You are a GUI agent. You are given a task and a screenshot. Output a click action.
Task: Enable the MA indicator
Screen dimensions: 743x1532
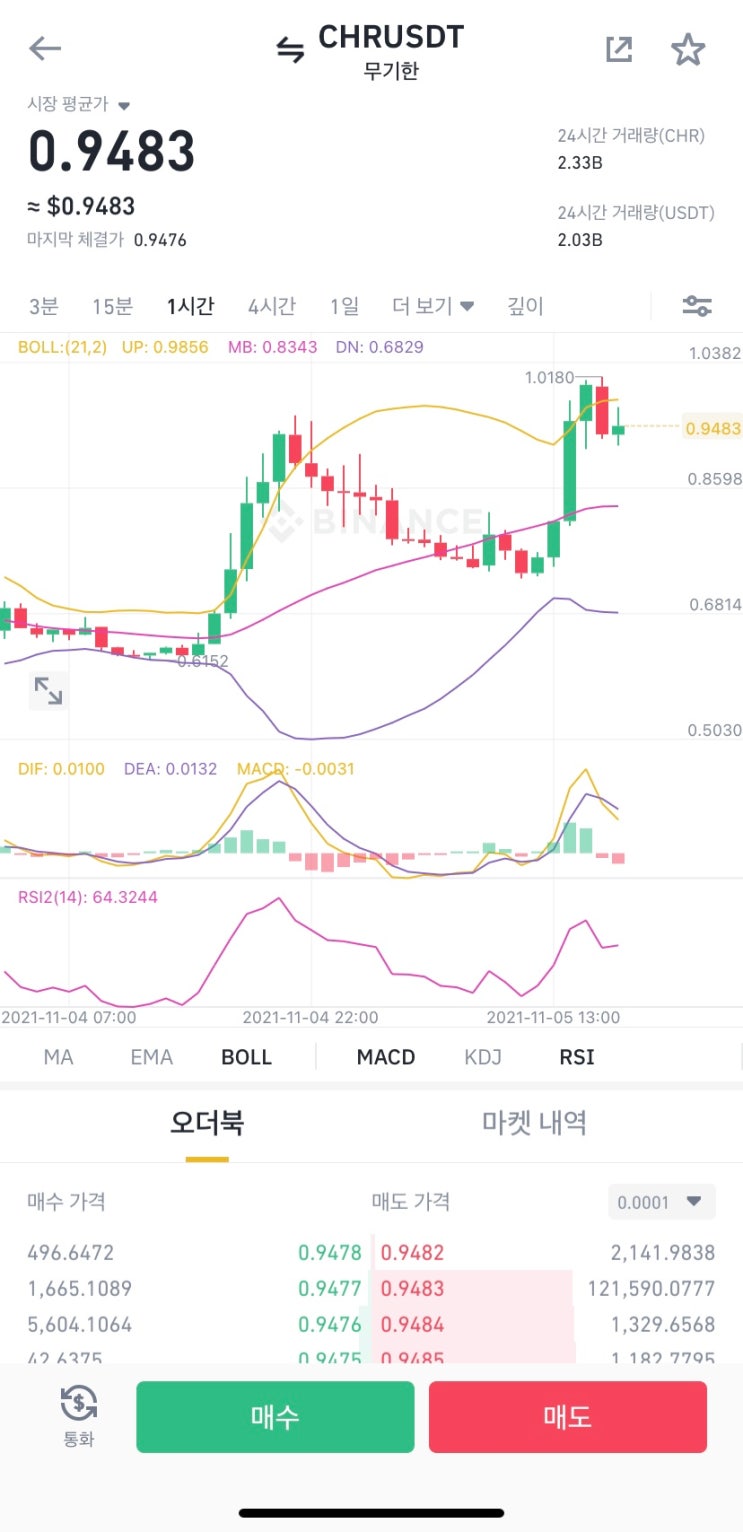point(58,1057)
